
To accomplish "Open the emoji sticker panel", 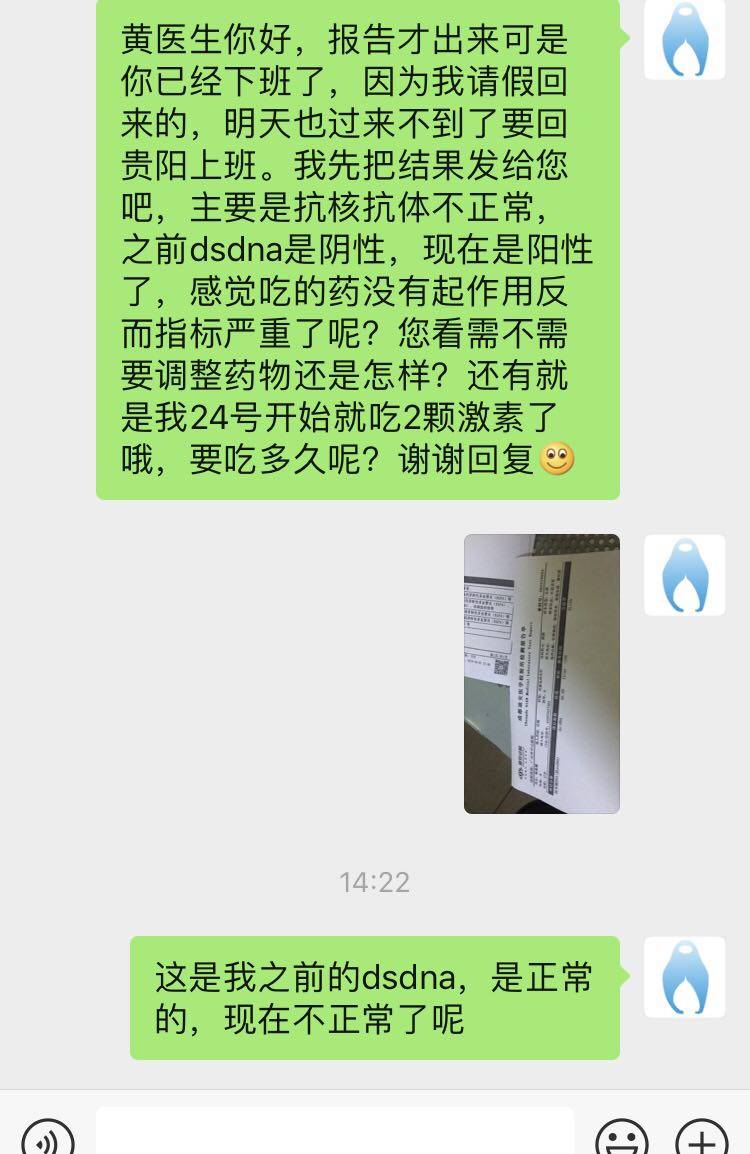I will tap(621, 1138).
